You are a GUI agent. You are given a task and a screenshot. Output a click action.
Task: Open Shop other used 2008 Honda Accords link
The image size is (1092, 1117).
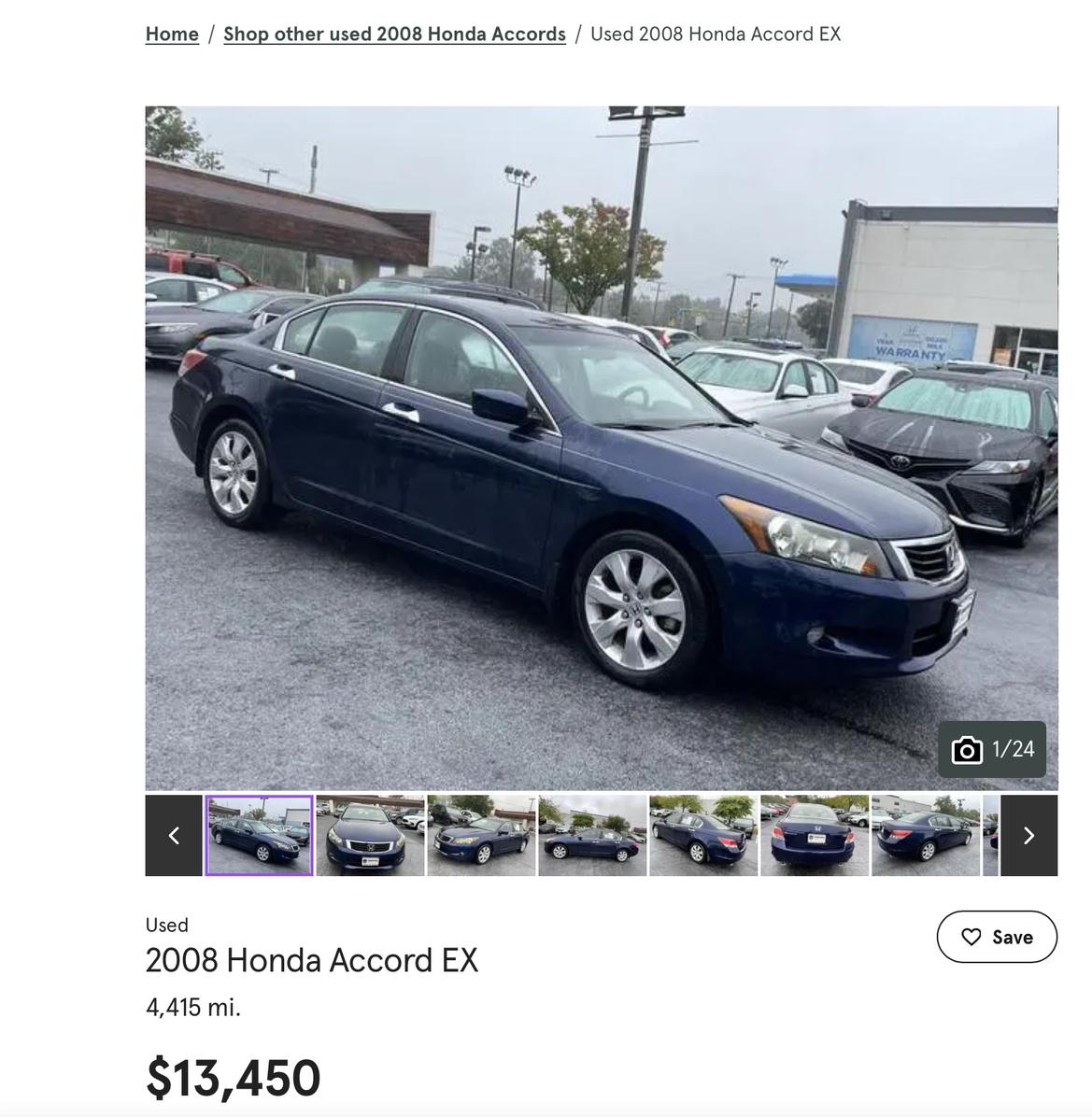pyautogui.click(x=394, y=34)
